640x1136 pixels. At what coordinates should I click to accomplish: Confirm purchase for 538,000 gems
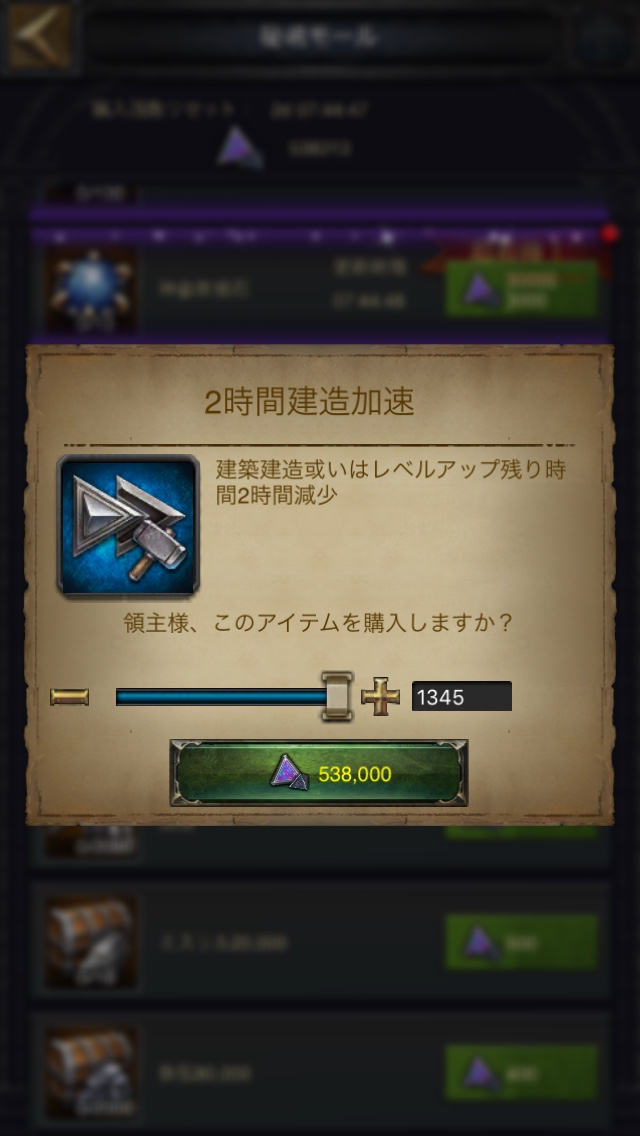(319, 773)
